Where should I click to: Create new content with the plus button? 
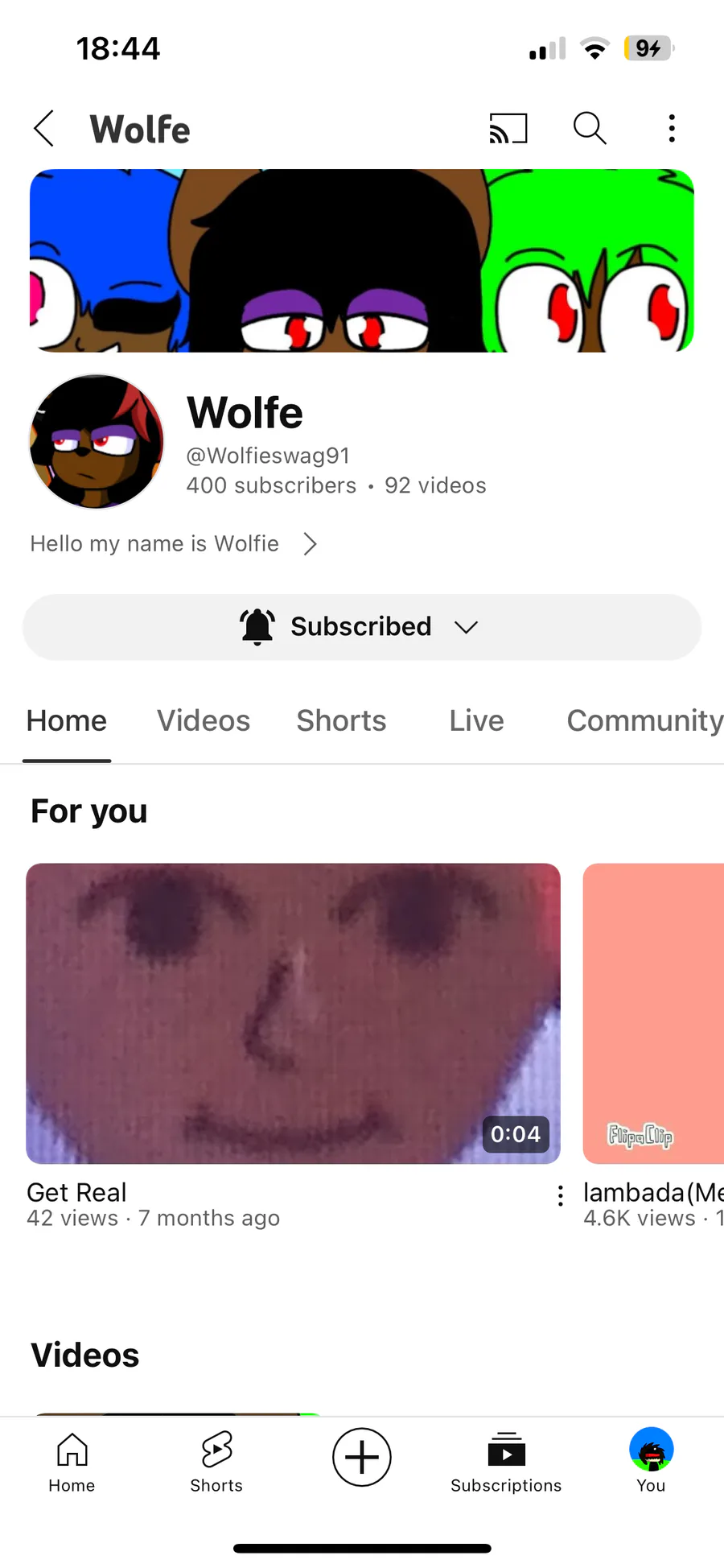pos(362,1457)
